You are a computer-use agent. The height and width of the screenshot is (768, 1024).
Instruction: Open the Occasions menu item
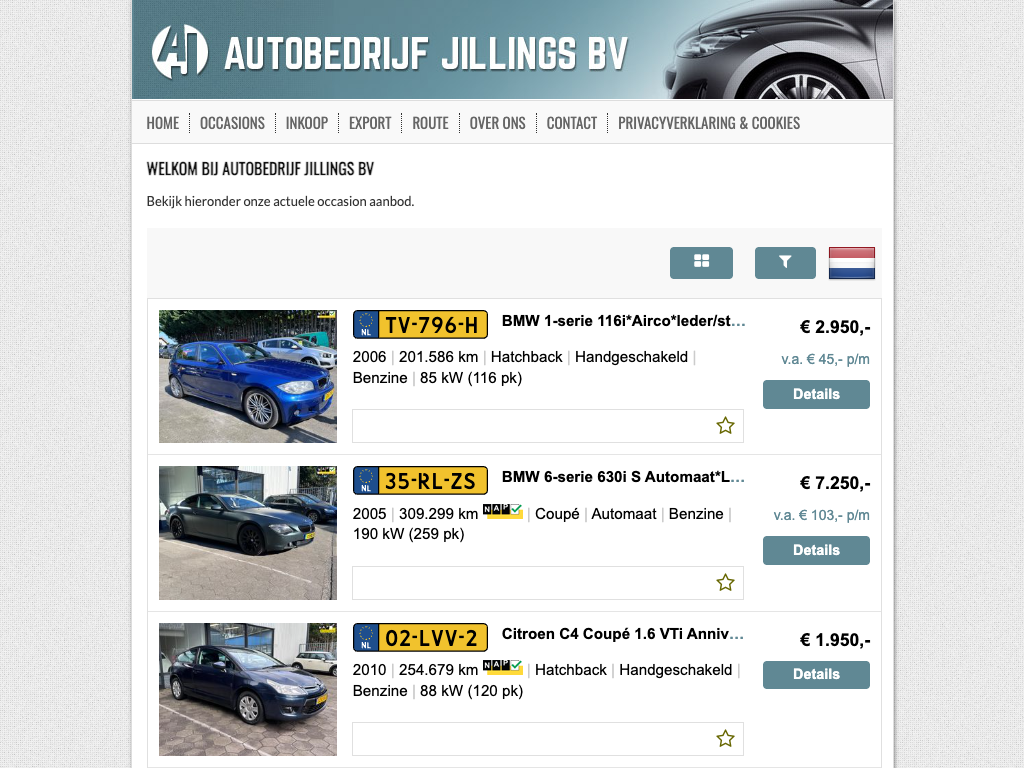pos(232,123)
